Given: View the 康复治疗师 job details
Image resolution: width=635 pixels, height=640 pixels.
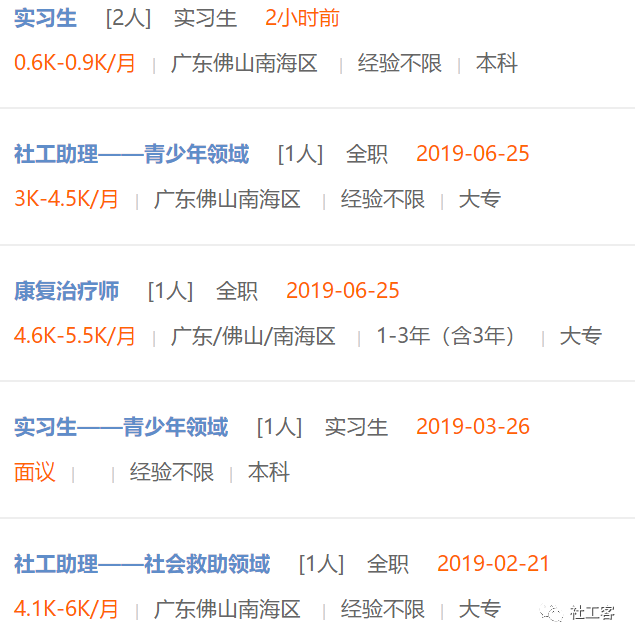Looking at the screenshot, I should [x=66, y=291].
